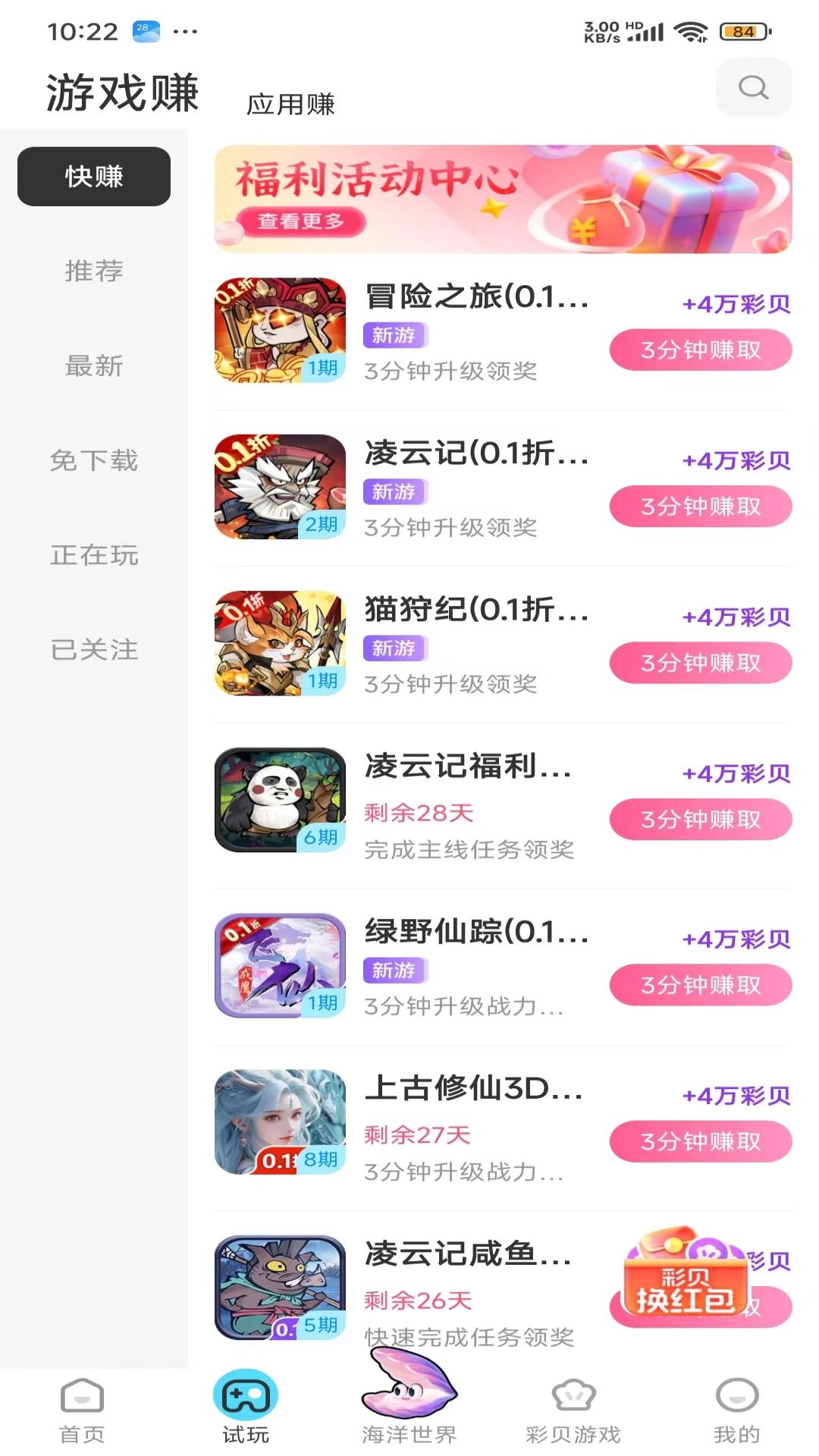Switch to the 应用赚 tab
The width and height of the screenshot is (819, 1456).
[x=292, y=102]
